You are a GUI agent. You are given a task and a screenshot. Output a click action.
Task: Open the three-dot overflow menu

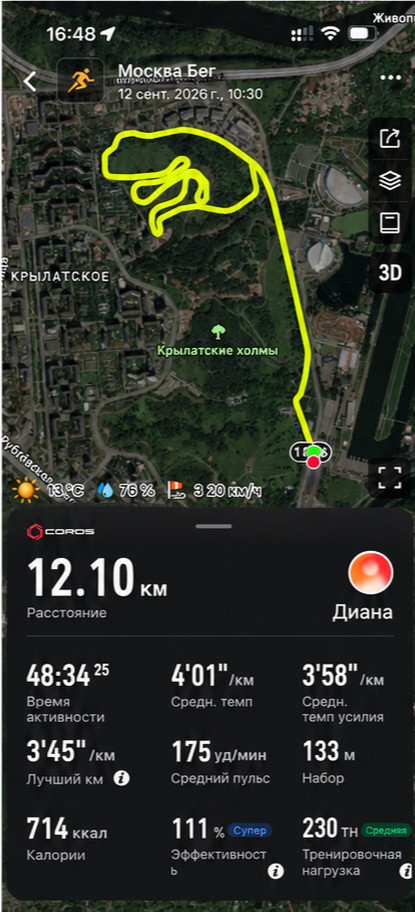(x=390, y=78)
